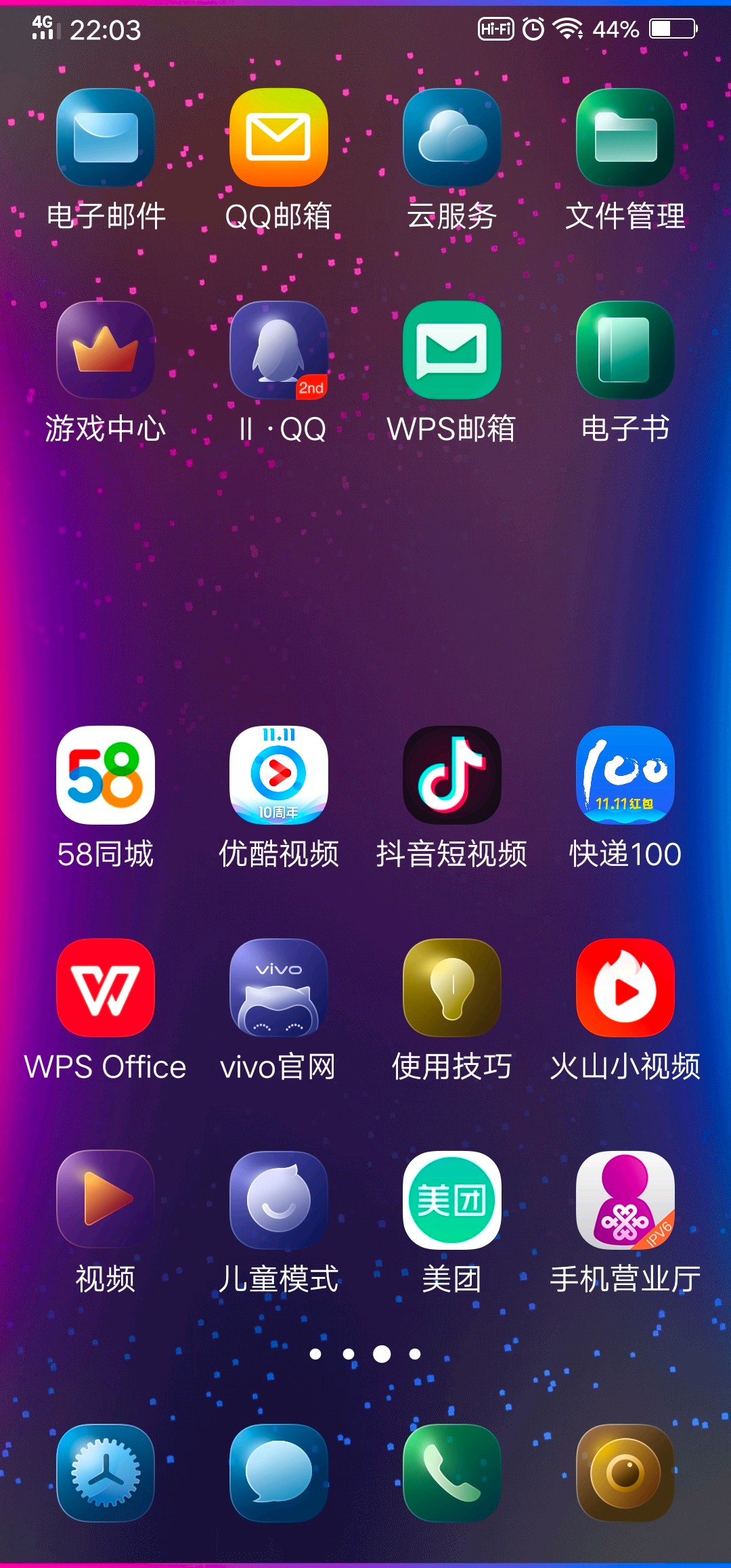Viewport: 731px width, 1568px height.
Task: Open 抖音短视频
Action: point(452,775)
